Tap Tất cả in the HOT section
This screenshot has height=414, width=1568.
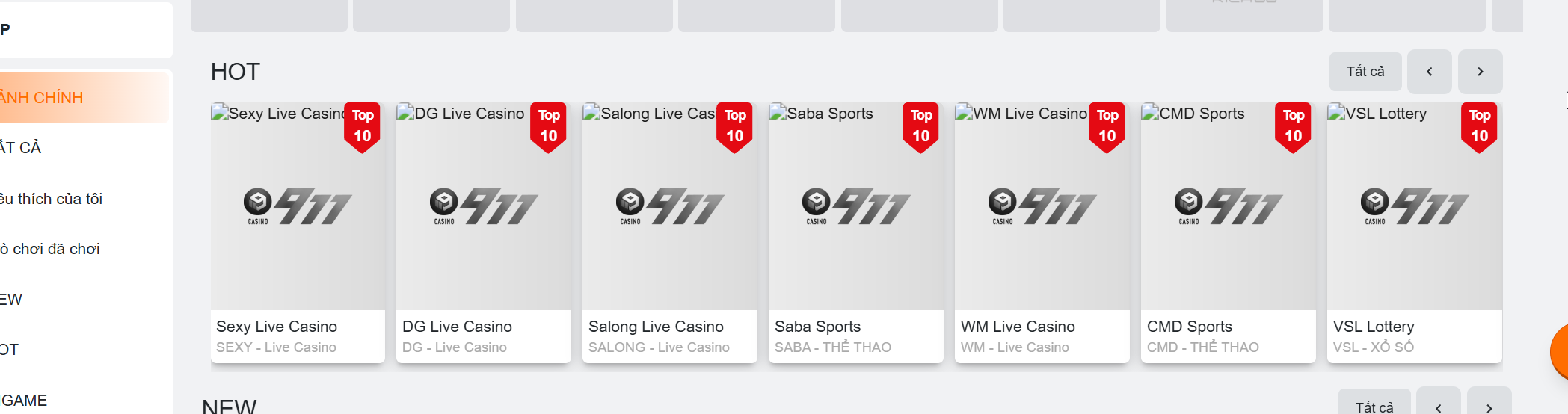pyautogui.click(x=1365, y=72)
